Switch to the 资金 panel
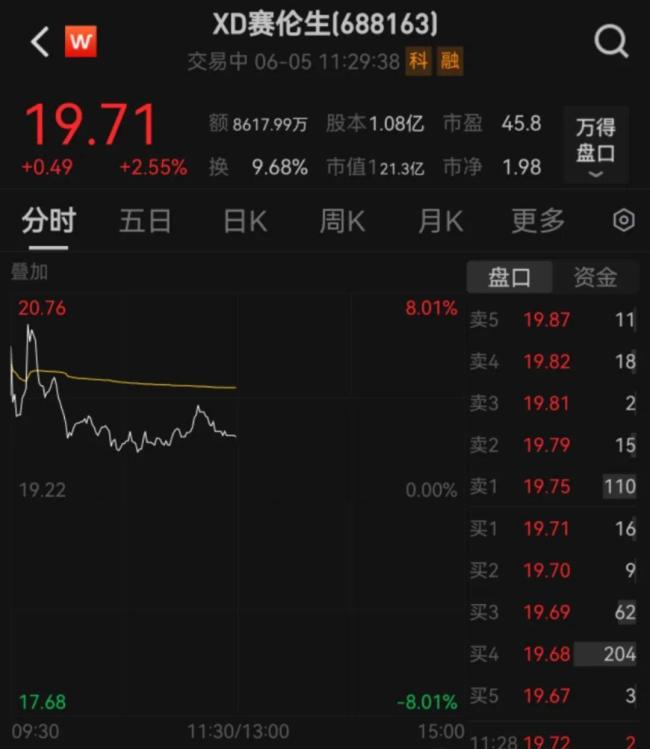Viewport: 650px width, 749px height. point(595,277)
